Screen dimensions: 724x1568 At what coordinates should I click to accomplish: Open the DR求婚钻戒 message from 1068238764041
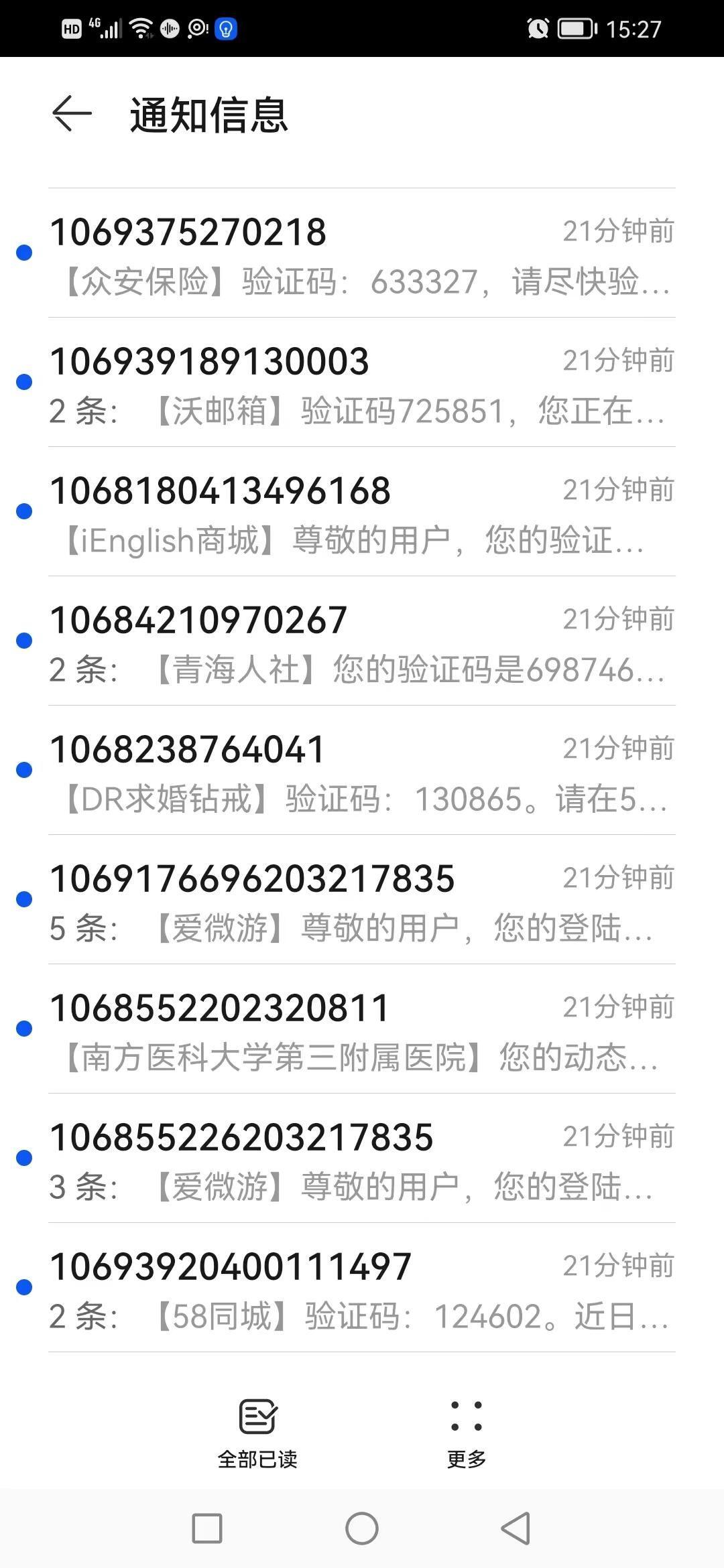(362, 771)
